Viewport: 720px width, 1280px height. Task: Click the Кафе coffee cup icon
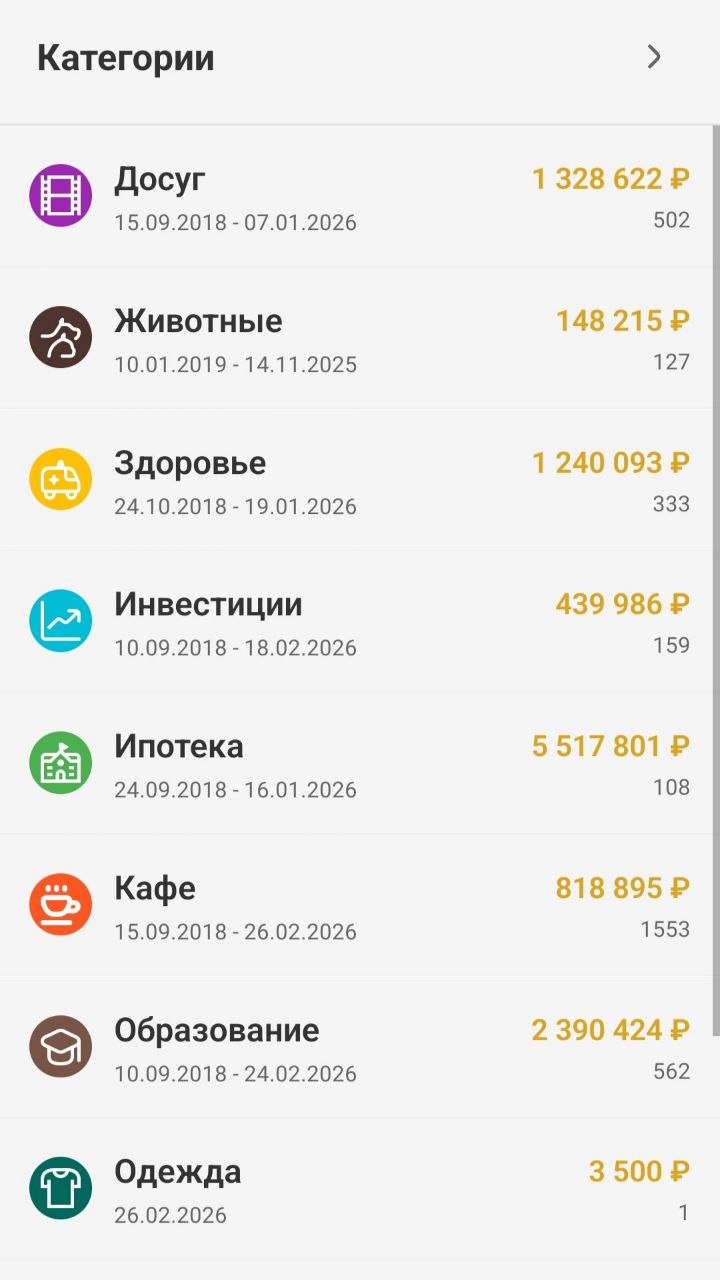pyautogui.click(x=60, y=904)
